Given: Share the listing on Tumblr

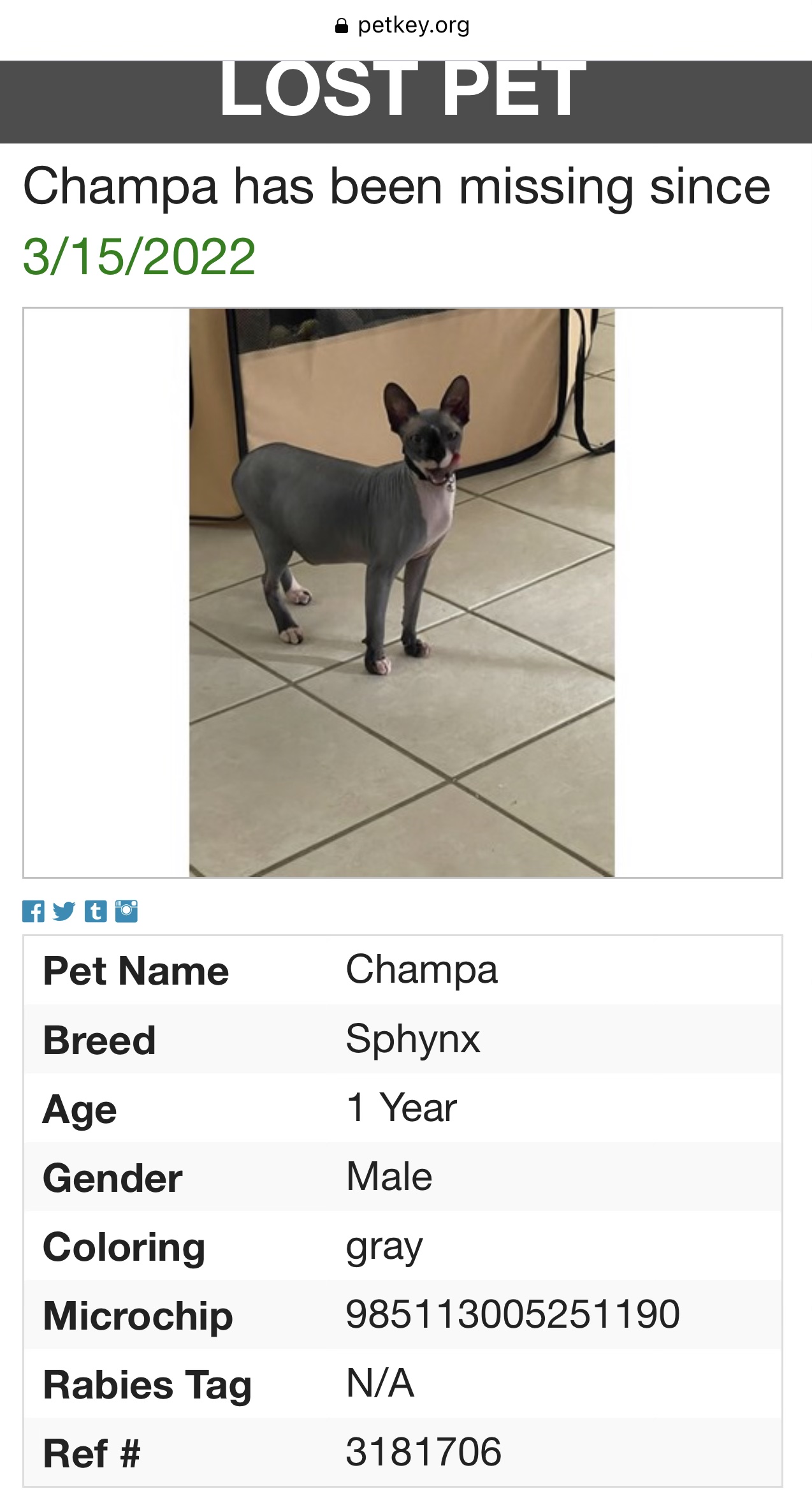Looking at the screenshot, I should pos(96,911).
